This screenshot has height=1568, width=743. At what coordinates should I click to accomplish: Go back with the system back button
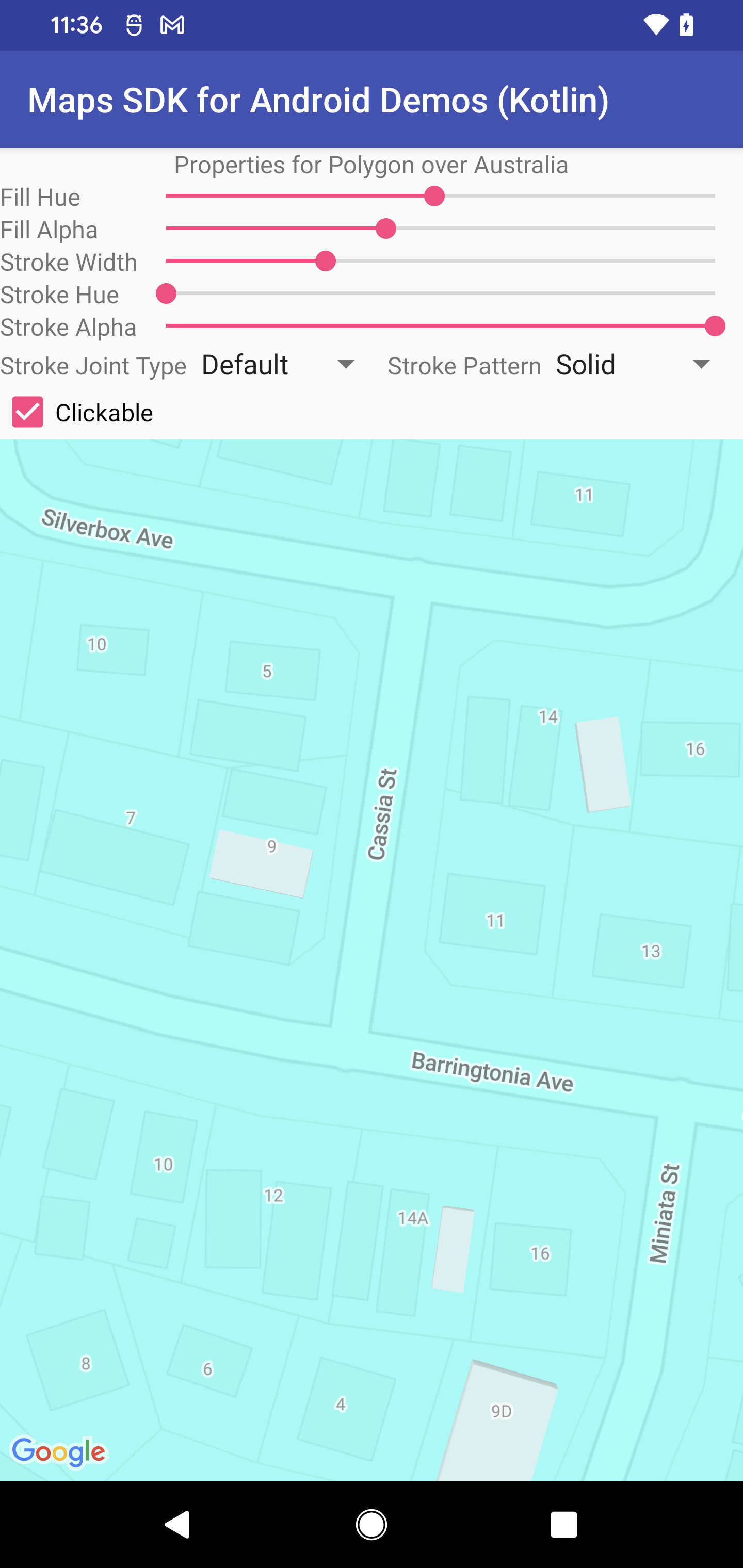(177, 1525)
